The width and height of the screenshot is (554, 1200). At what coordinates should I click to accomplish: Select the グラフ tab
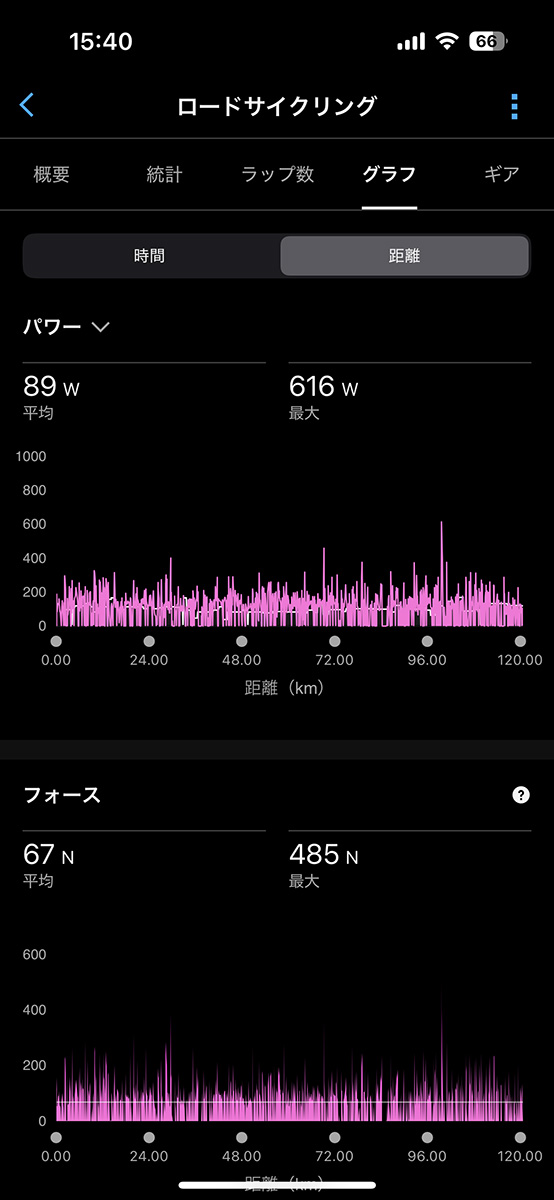coord(389,174)
